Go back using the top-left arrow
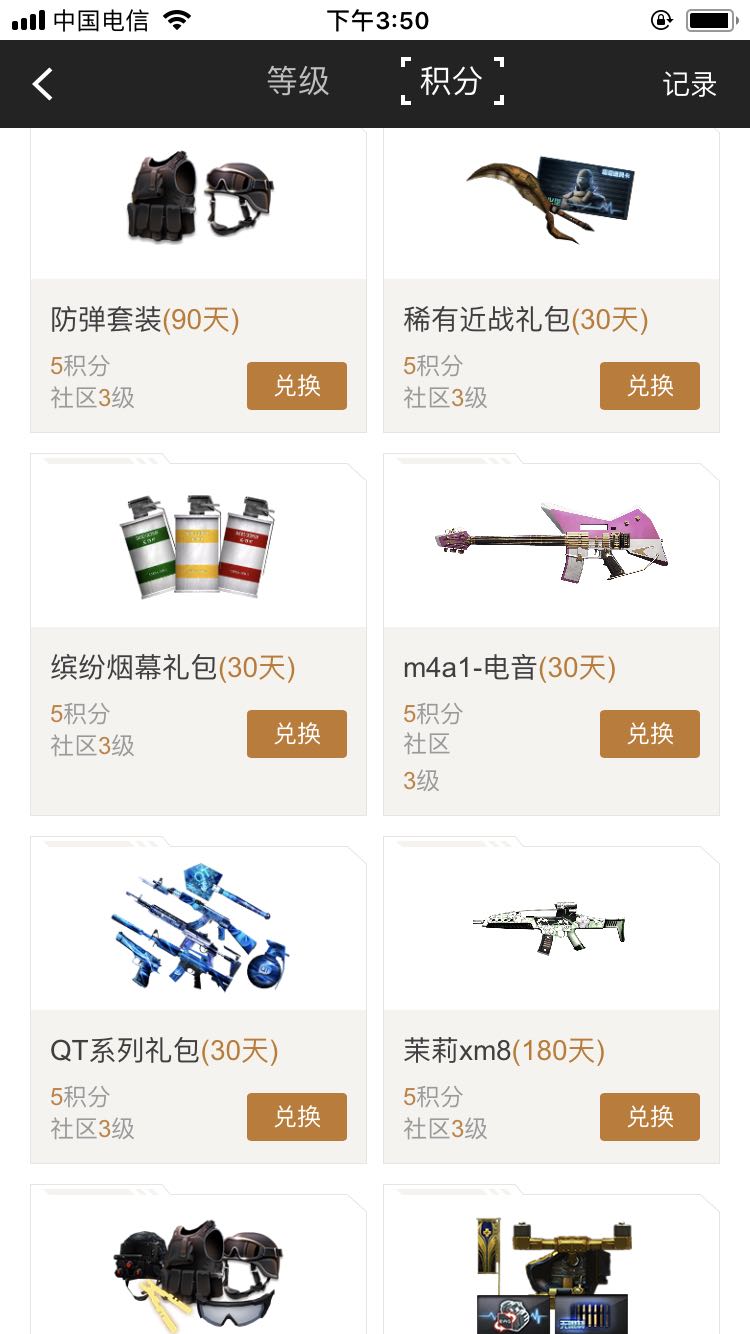The image size is (750, 1334). (x=42, y=84)
